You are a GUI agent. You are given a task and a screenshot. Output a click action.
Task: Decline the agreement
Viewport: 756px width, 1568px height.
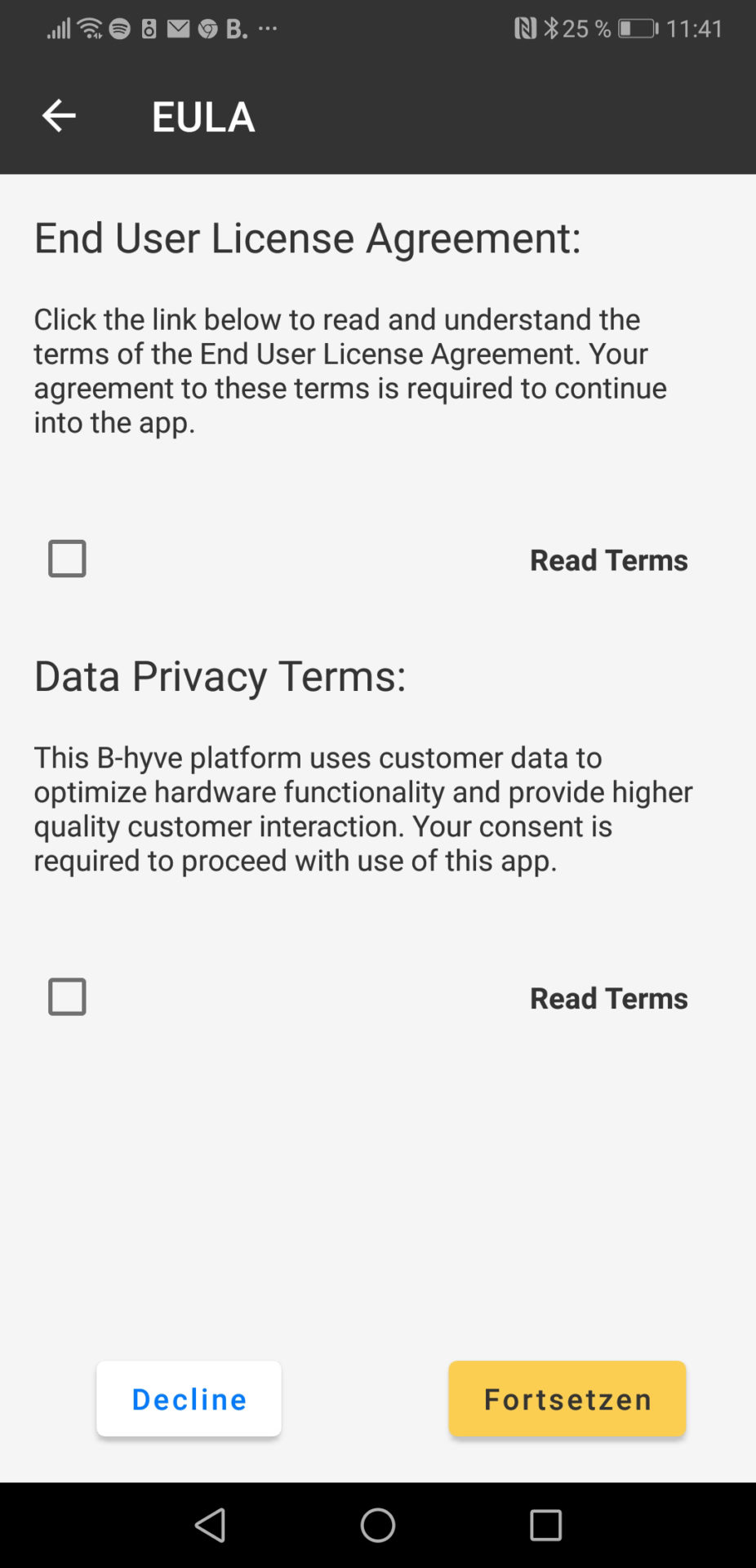click(x=189, y=1399)
